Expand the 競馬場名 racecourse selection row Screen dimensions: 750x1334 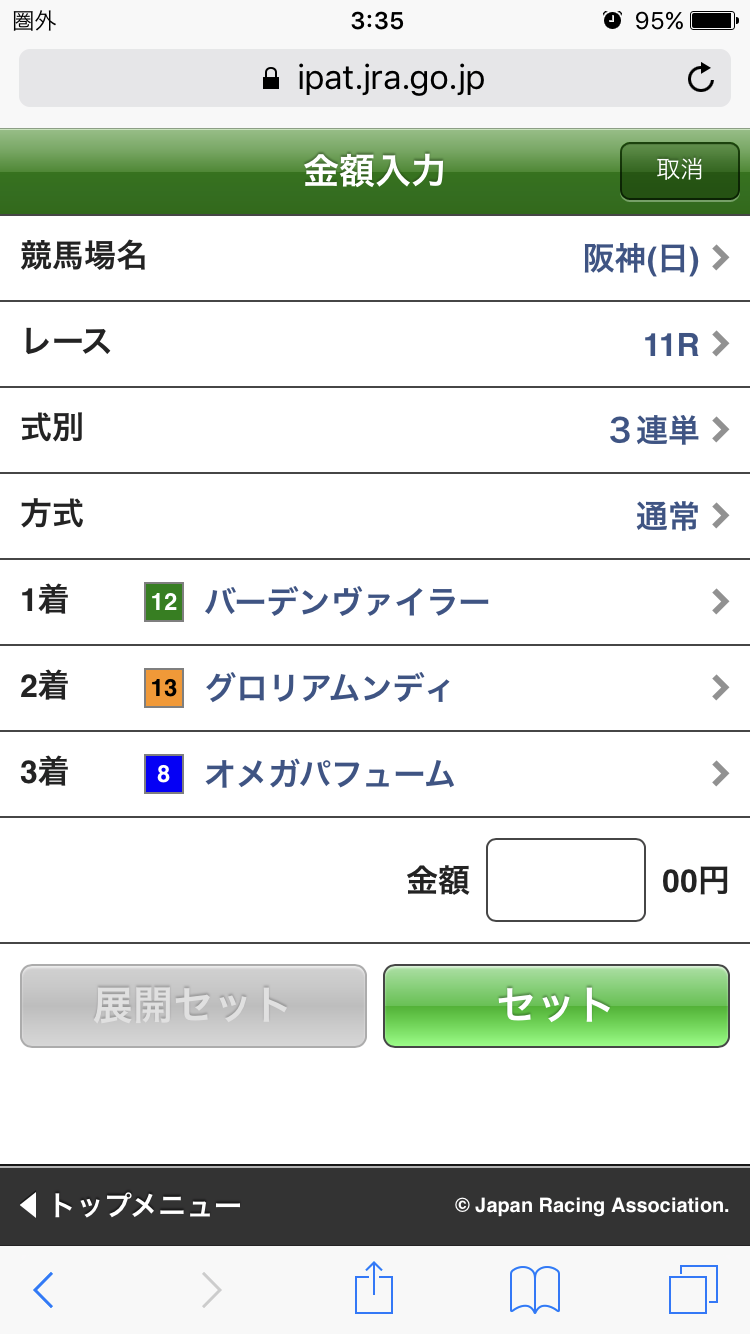click(375, 258)
